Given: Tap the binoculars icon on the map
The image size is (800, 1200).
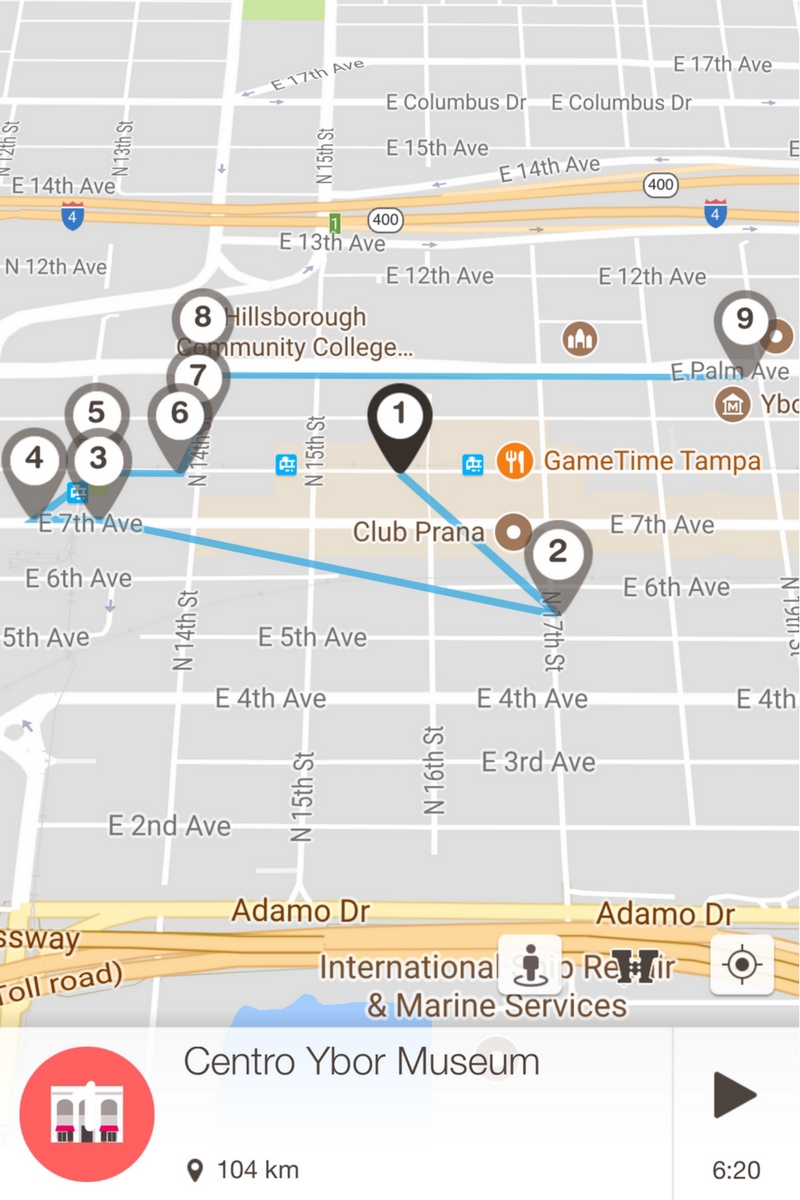Looking at the screenshot, I should pos(636,965).
